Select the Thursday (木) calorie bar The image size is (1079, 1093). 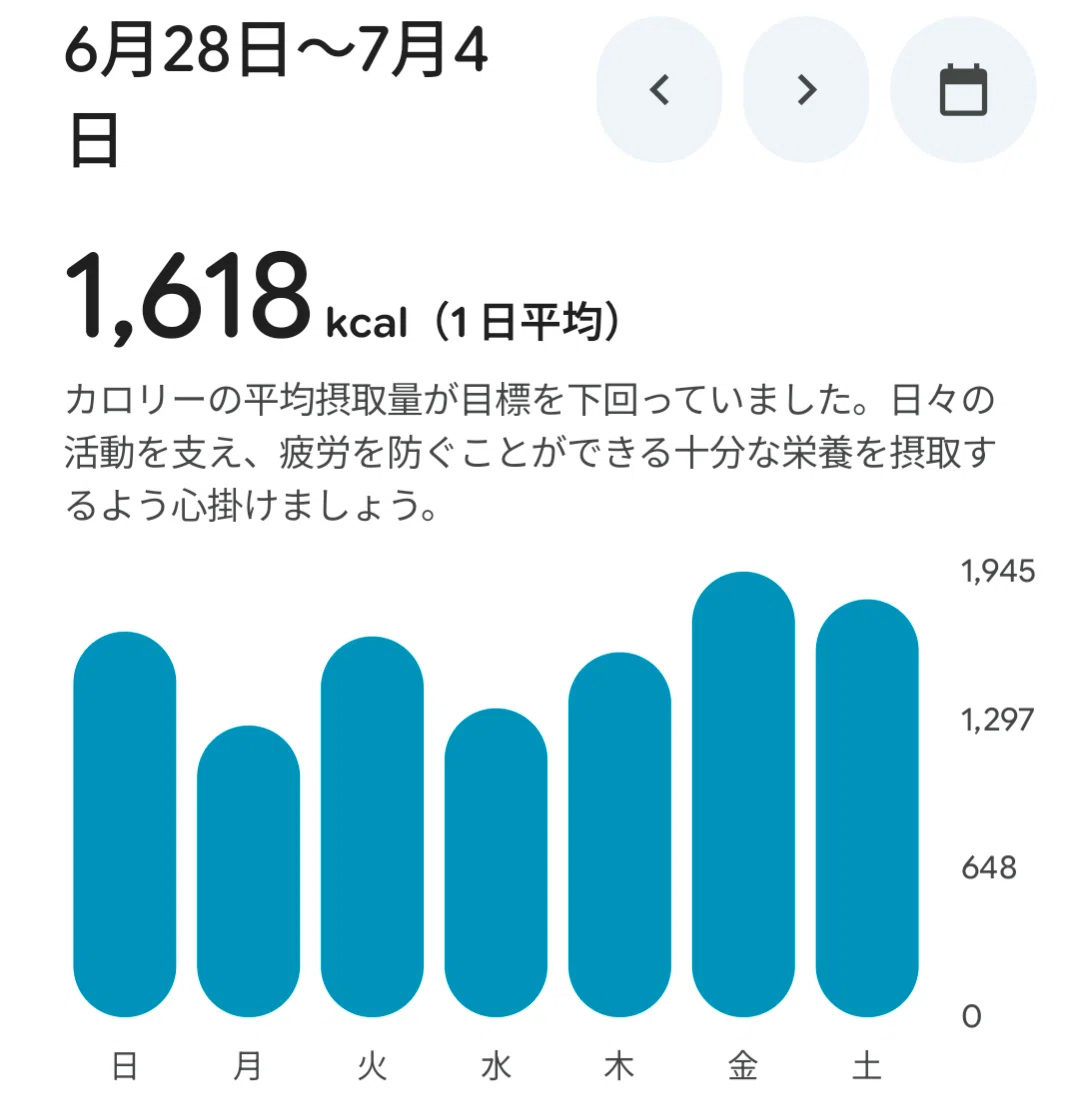tap(620, 835)
